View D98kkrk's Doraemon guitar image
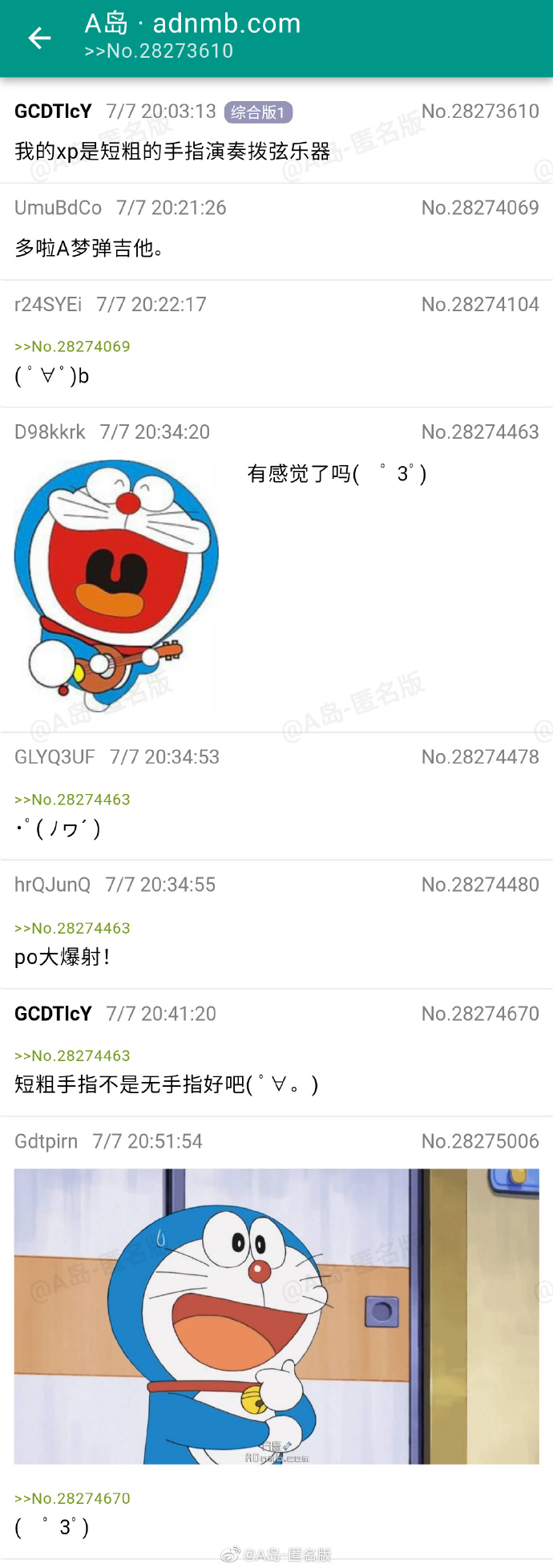Image resolution: width=553 pixels, height=1568 pixels. pos(116,585)
